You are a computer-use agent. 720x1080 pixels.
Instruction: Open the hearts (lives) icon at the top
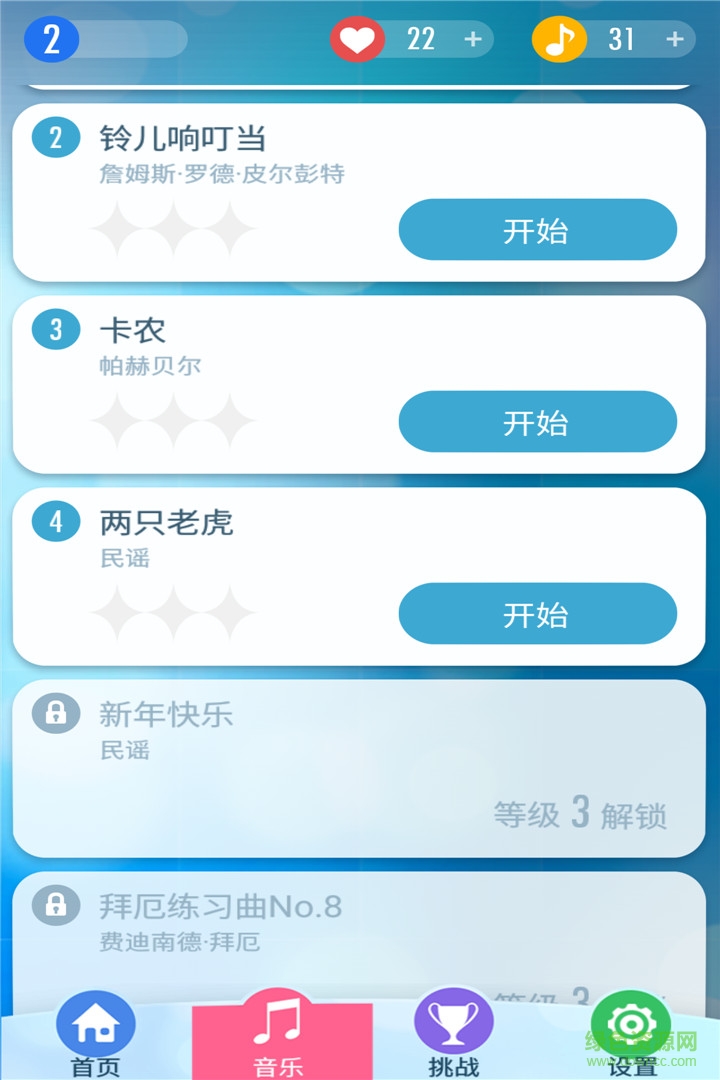coord(357,40)
